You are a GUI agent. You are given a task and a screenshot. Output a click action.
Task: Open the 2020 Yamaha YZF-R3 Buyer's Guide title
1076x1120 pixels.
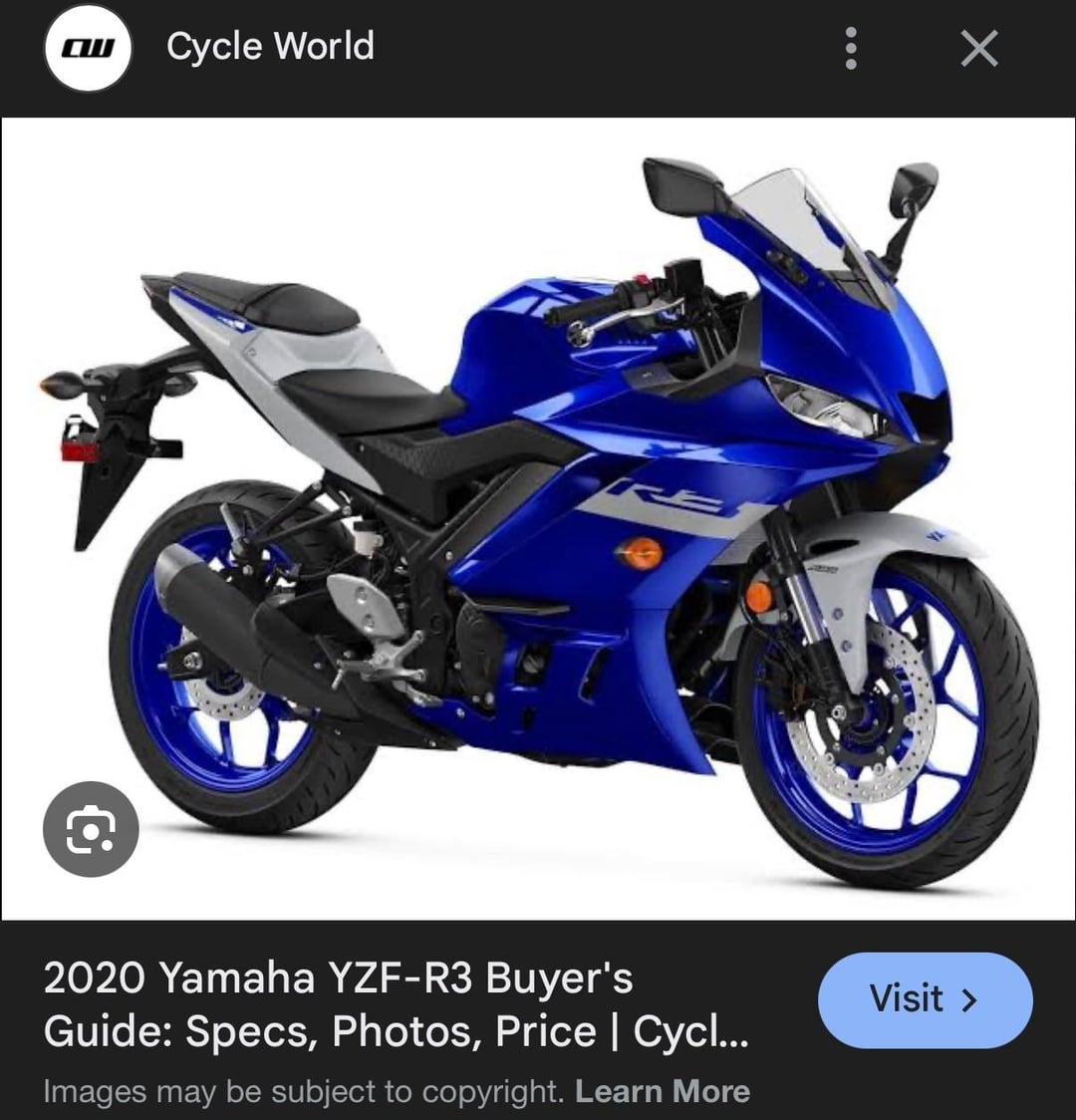click(396, 1004)
